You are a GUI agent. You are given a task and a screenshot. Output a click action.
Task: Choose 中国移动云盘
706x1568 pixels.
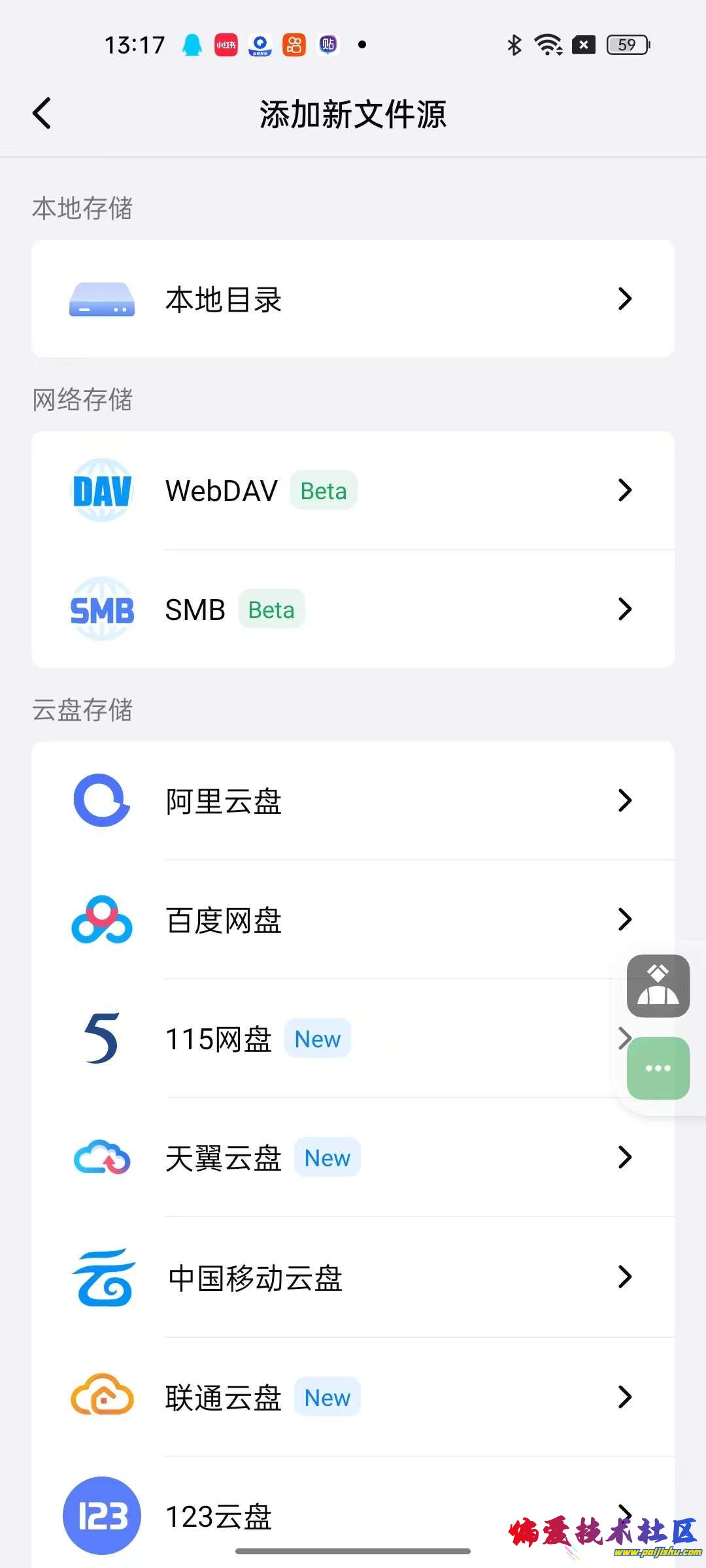click(x=353, y=1277)
